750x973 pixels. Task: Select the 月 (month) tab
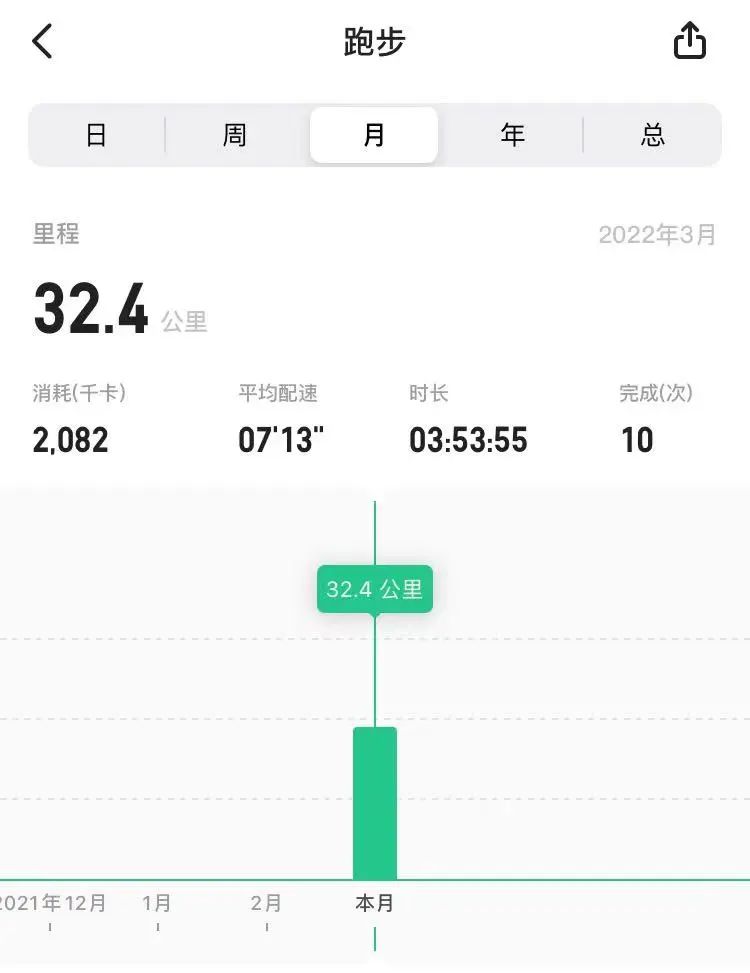tap(374, 135)
